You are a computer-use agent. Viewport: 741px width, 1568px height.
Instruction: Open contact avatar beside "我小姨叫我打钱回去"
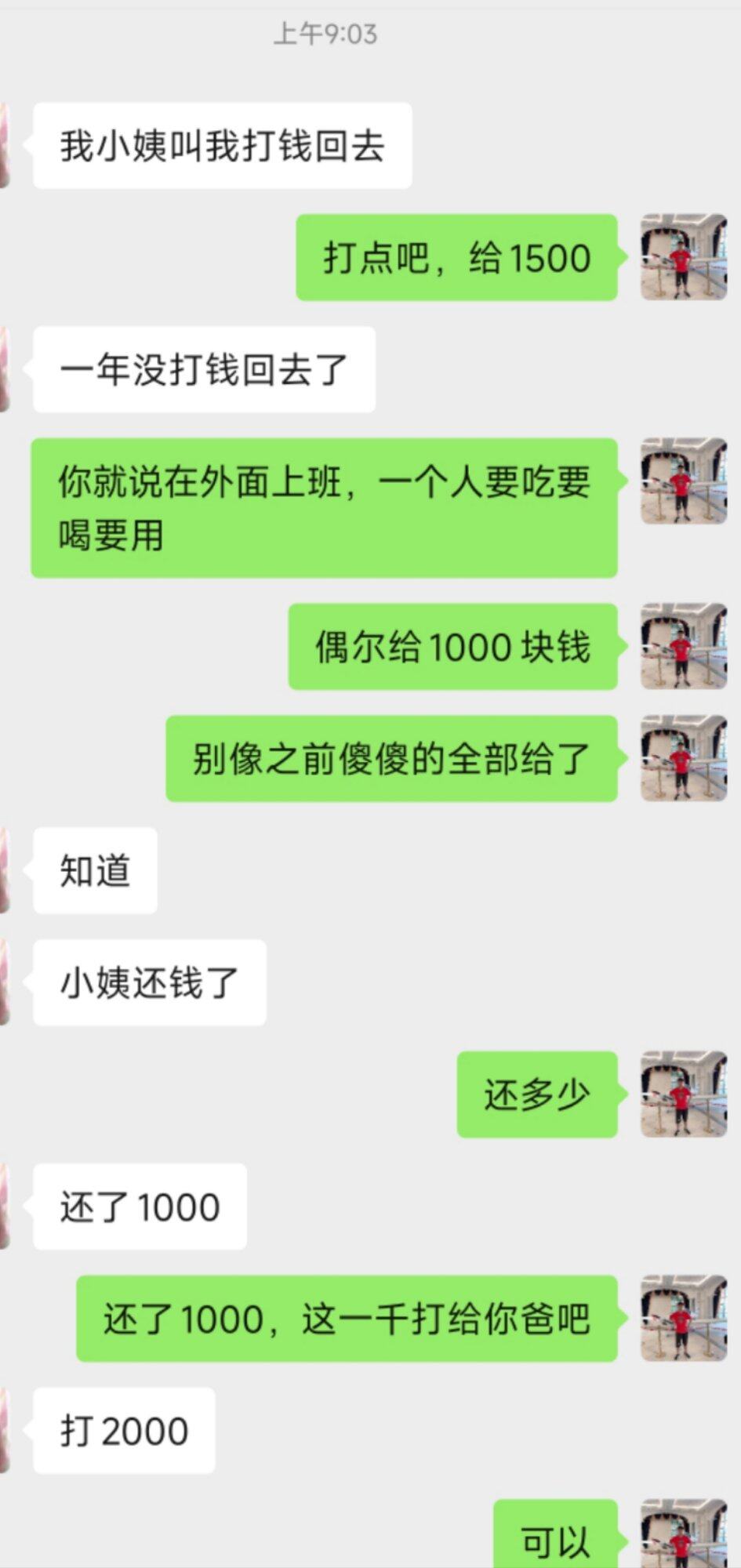click(4, 146)
